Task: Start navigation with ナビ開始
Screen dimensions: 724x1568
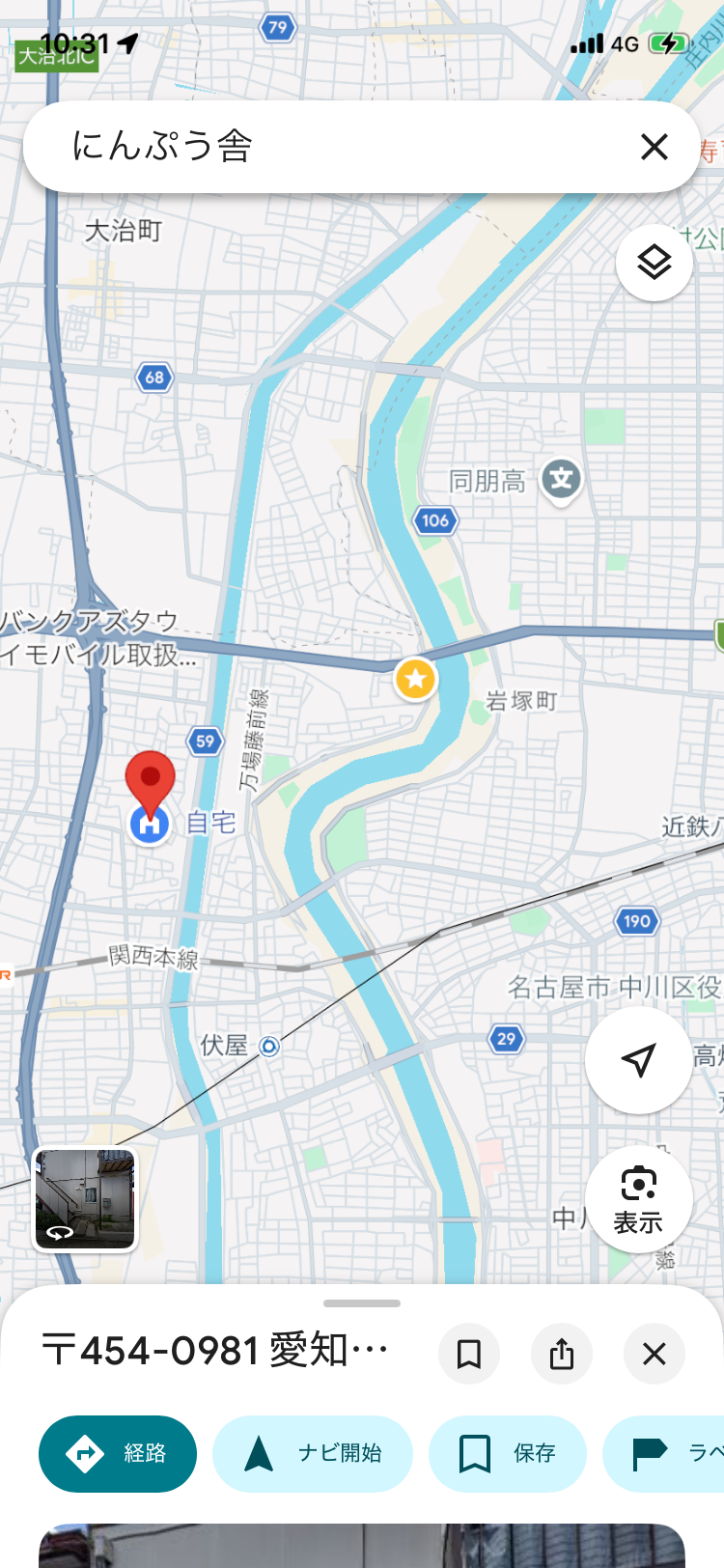Action: point(313,1453)
